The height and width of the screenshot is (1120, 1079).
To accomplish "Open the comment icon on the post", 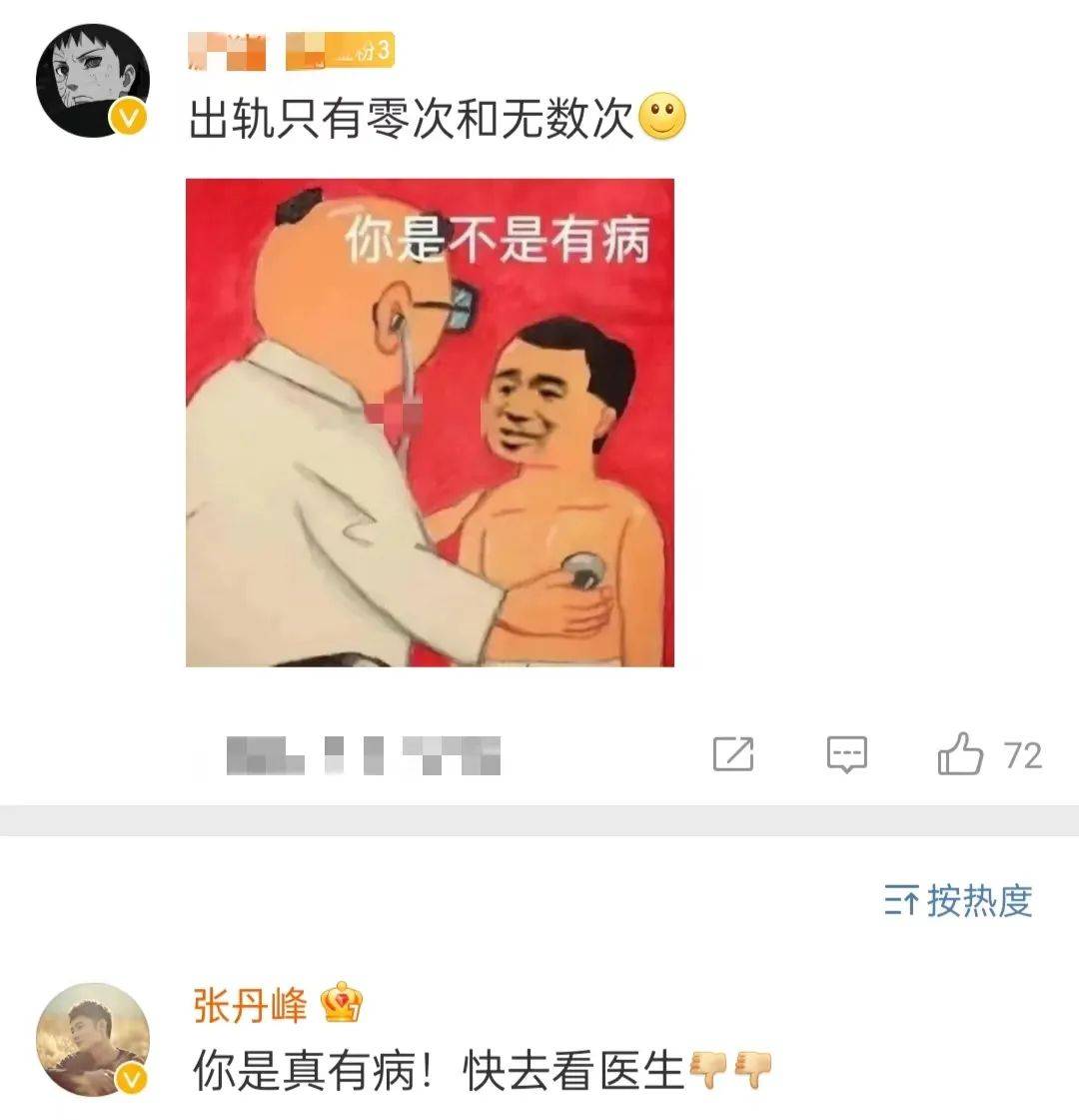I will tap(847, 754).
